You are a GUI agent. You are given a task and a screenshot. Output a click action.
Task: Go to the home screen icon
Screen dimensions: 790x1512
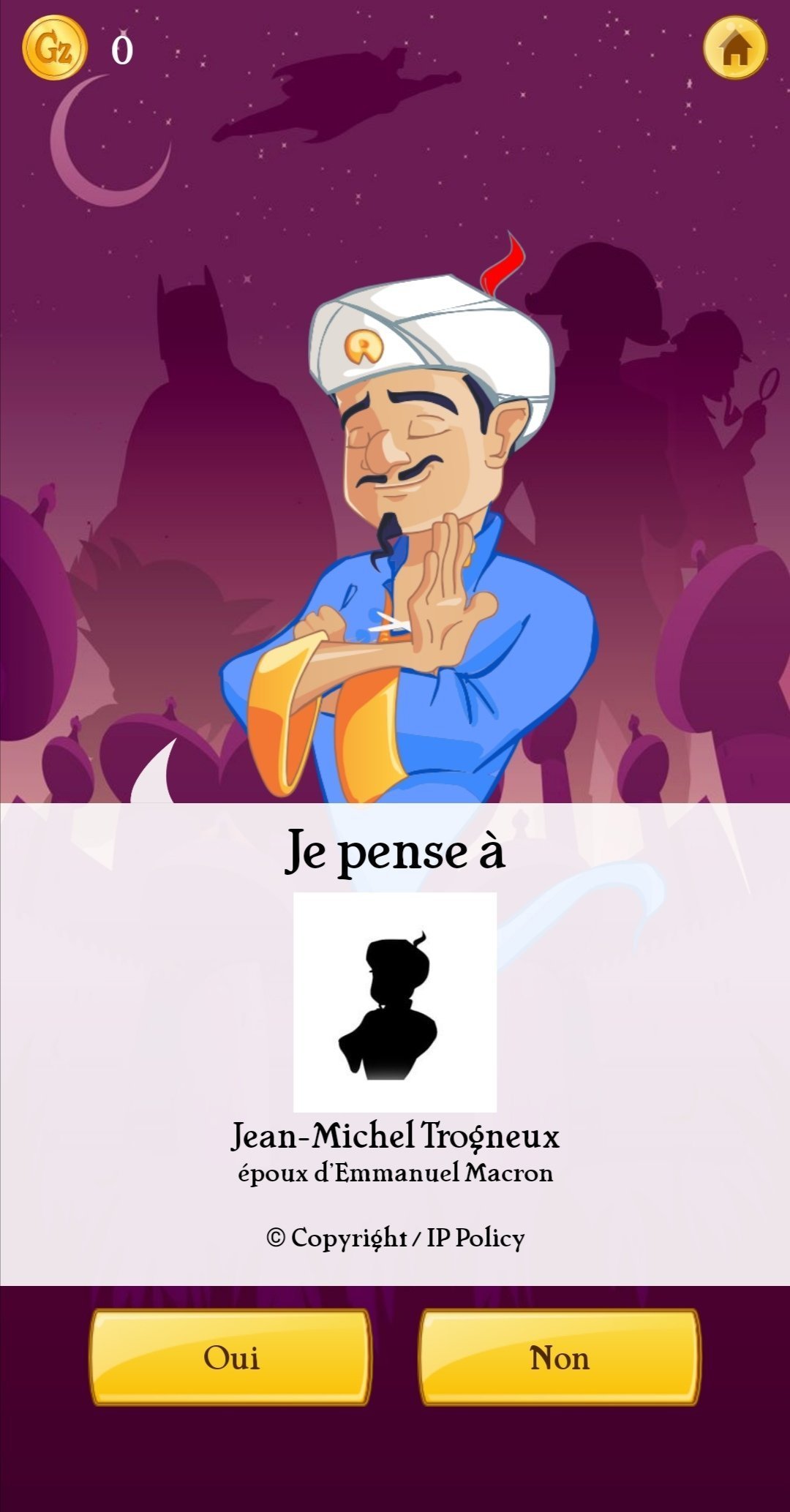point(734,48)
